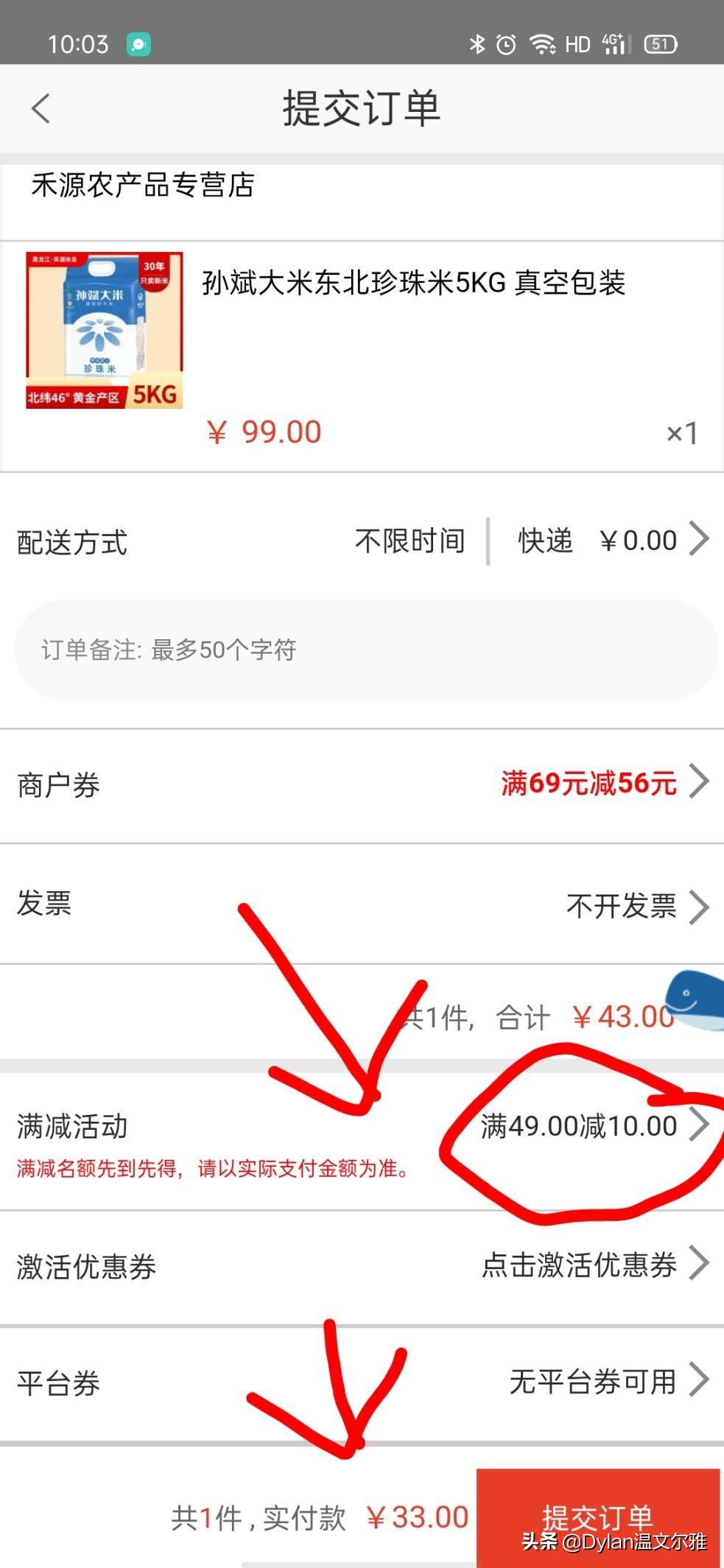Expand the 商户券 满69元减56元 coupon details
724x1568 pixels.
click(x=589, y=785)
